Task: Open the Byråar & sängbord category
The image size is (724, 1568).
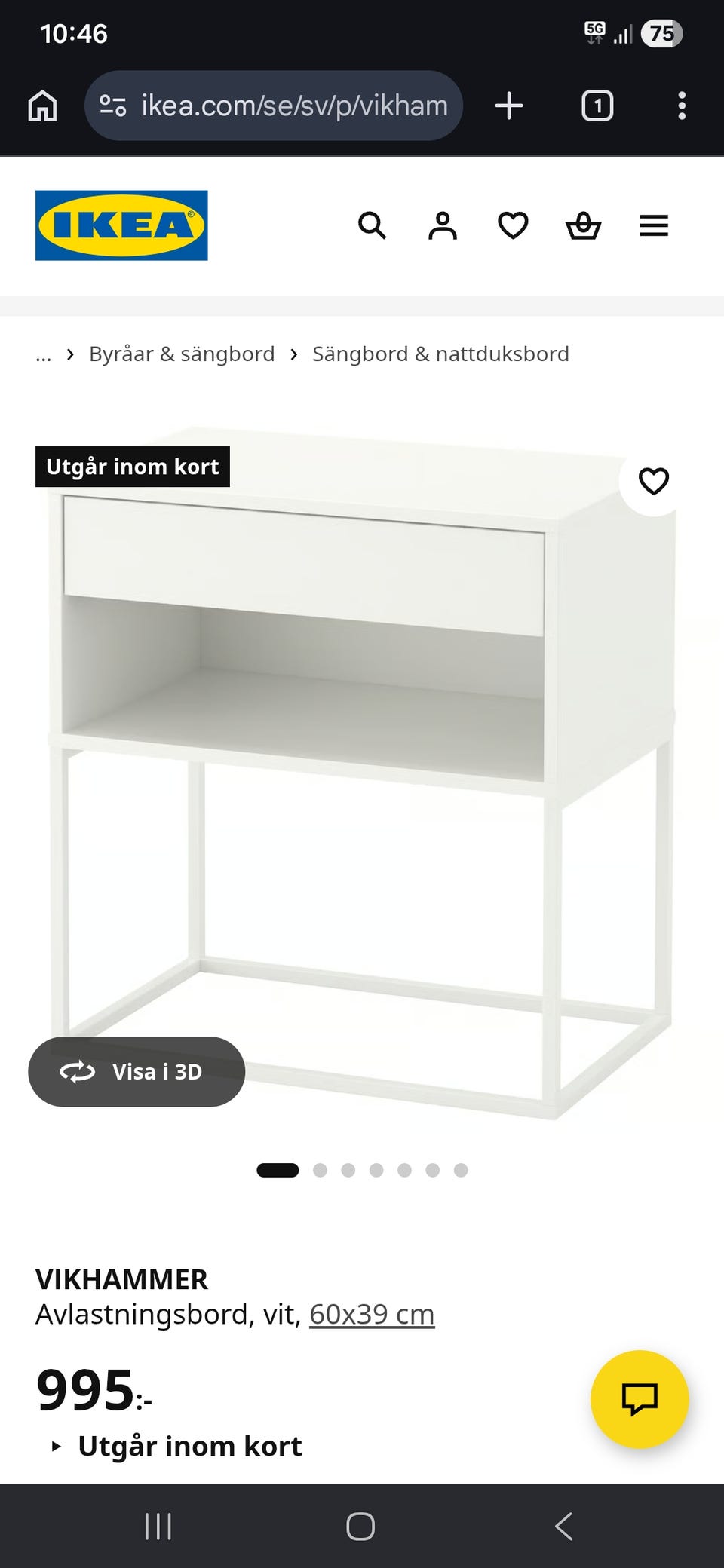Action: click(x=181, y=354)
